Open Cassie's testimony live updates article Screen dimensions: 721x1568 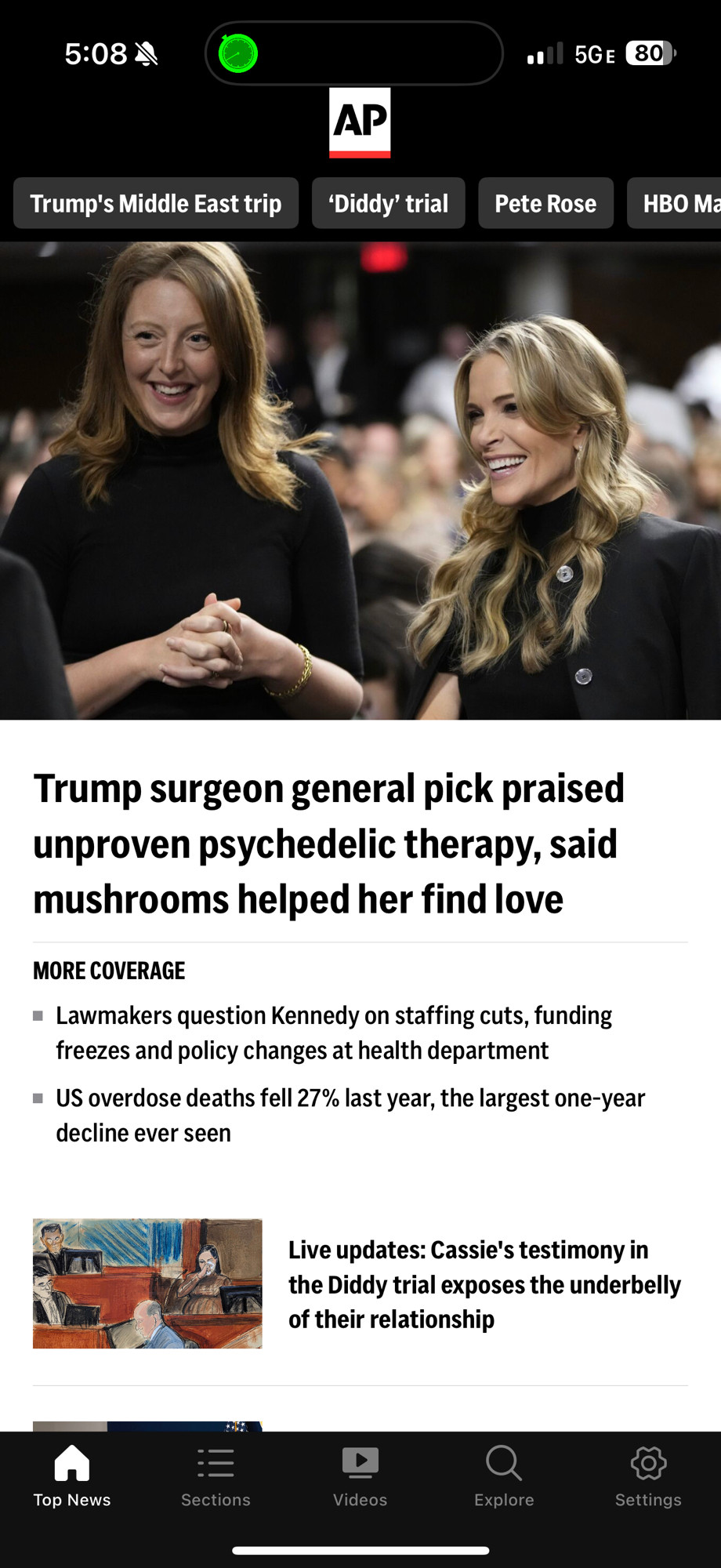pyautogui.click(x=484, y=1284)
